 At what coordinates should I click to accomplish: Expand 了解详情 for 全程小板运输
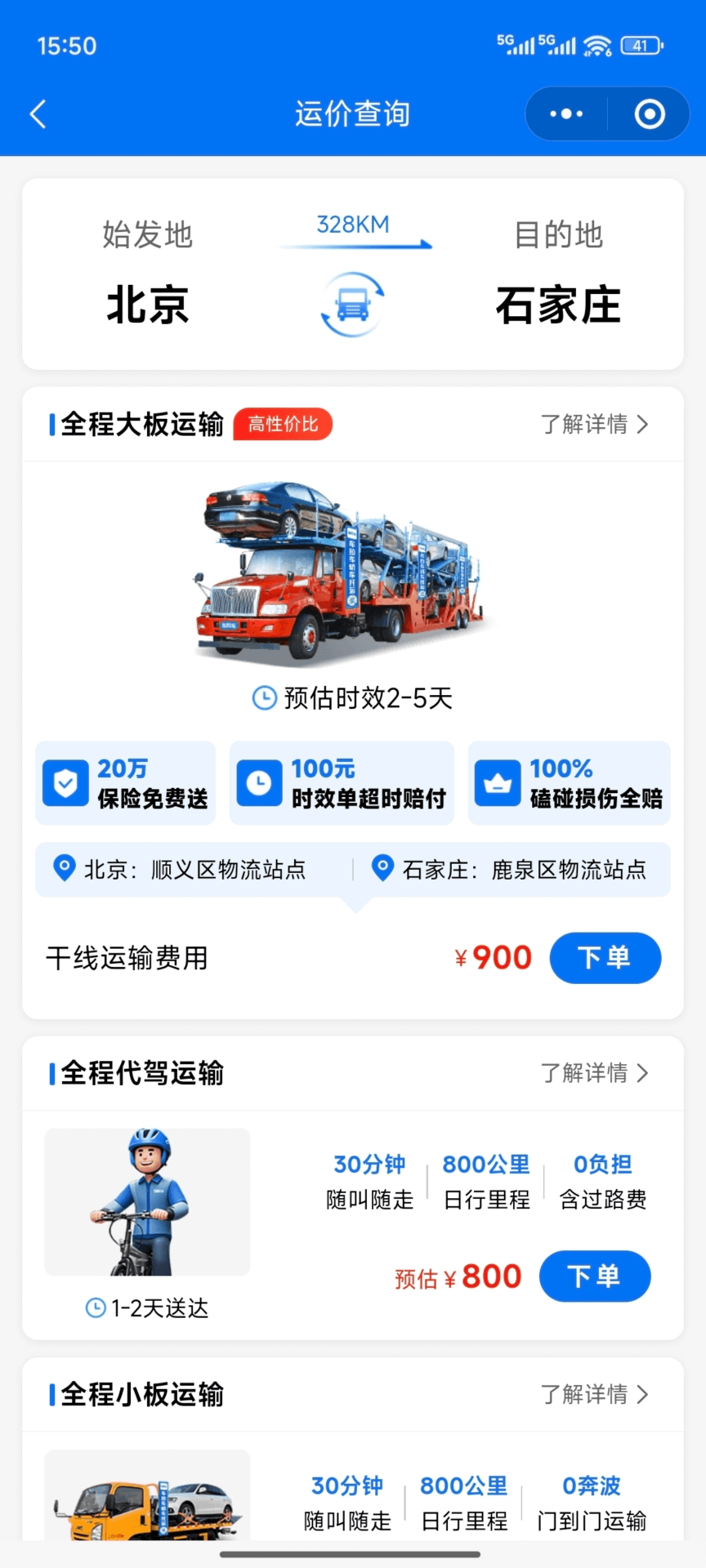(x=596, y=1395)
